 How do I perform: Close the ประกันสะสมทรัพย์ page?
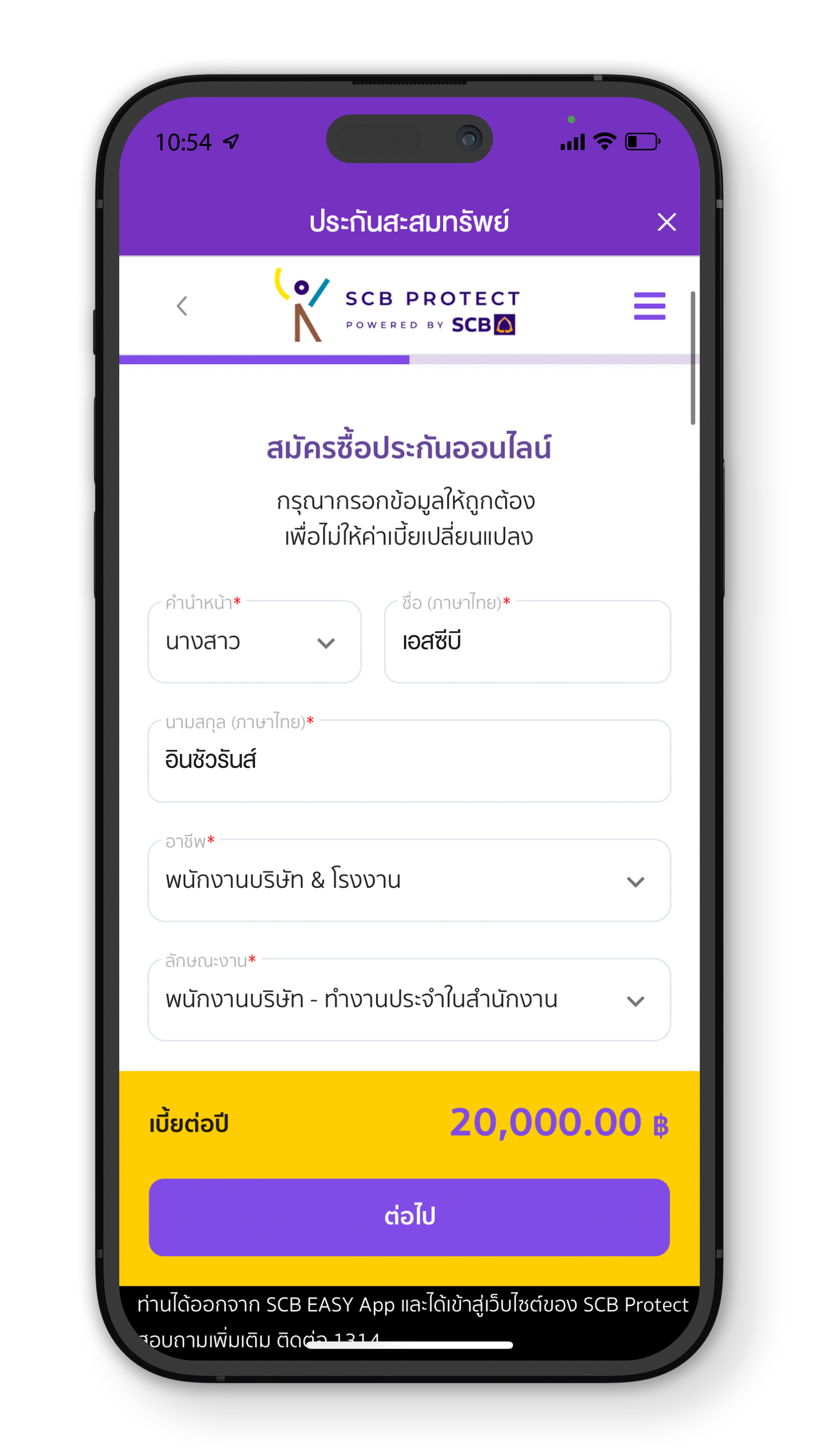666,222
